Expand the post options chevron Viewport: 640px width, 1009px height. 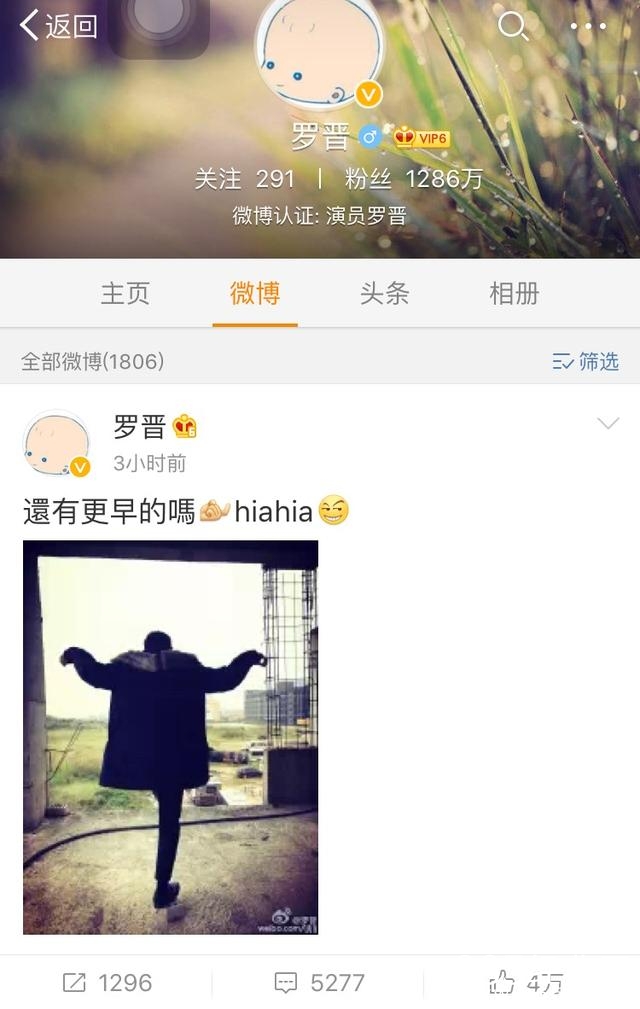[608, 425]
